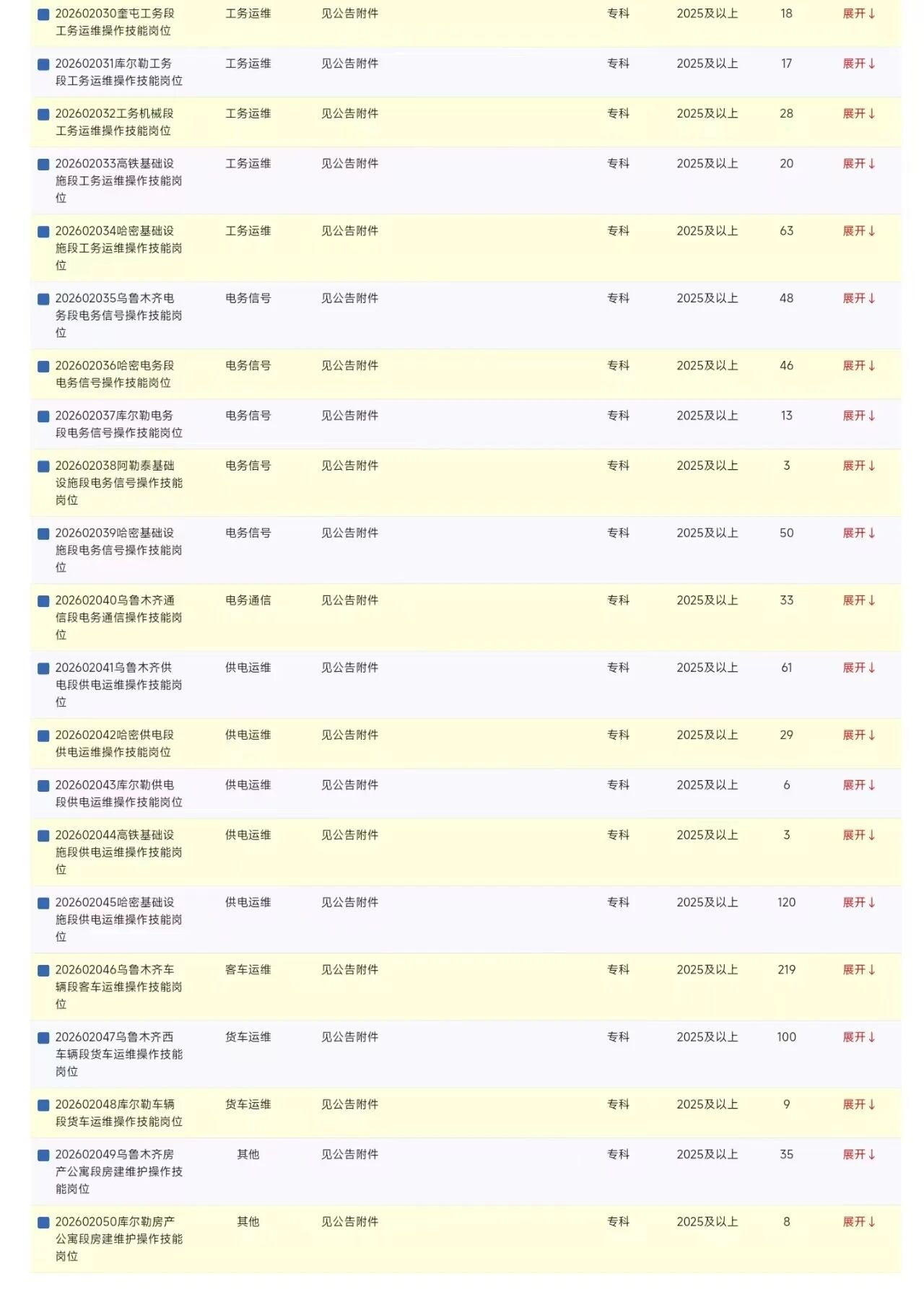Expand 202602033高铁基础设施段 工务运维 row
Viewport: 924px width, 1289px height.
(x=858, y=164)
